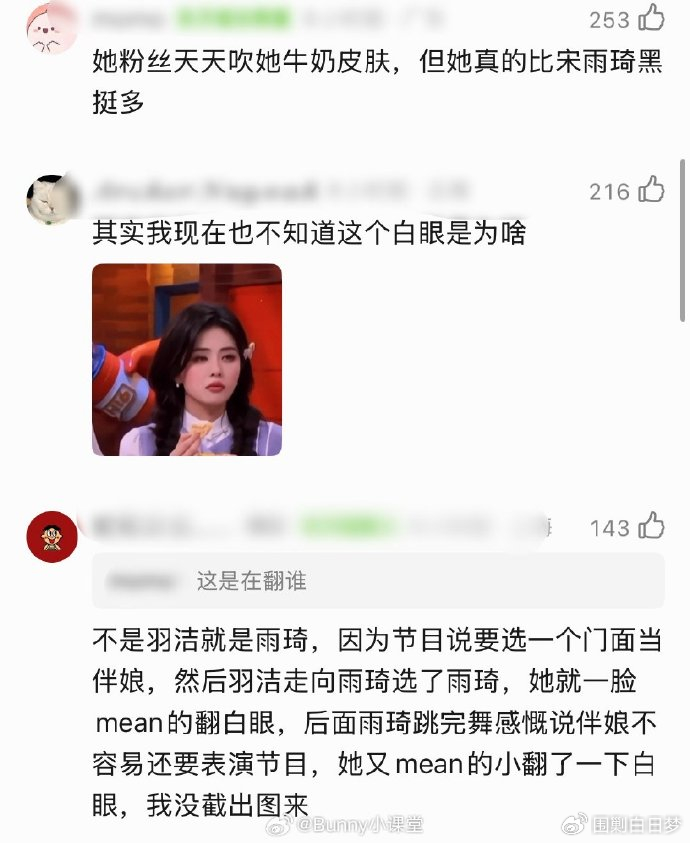
Task: Open the quoted reply 这是在翻谁
Action: [378, 581]
